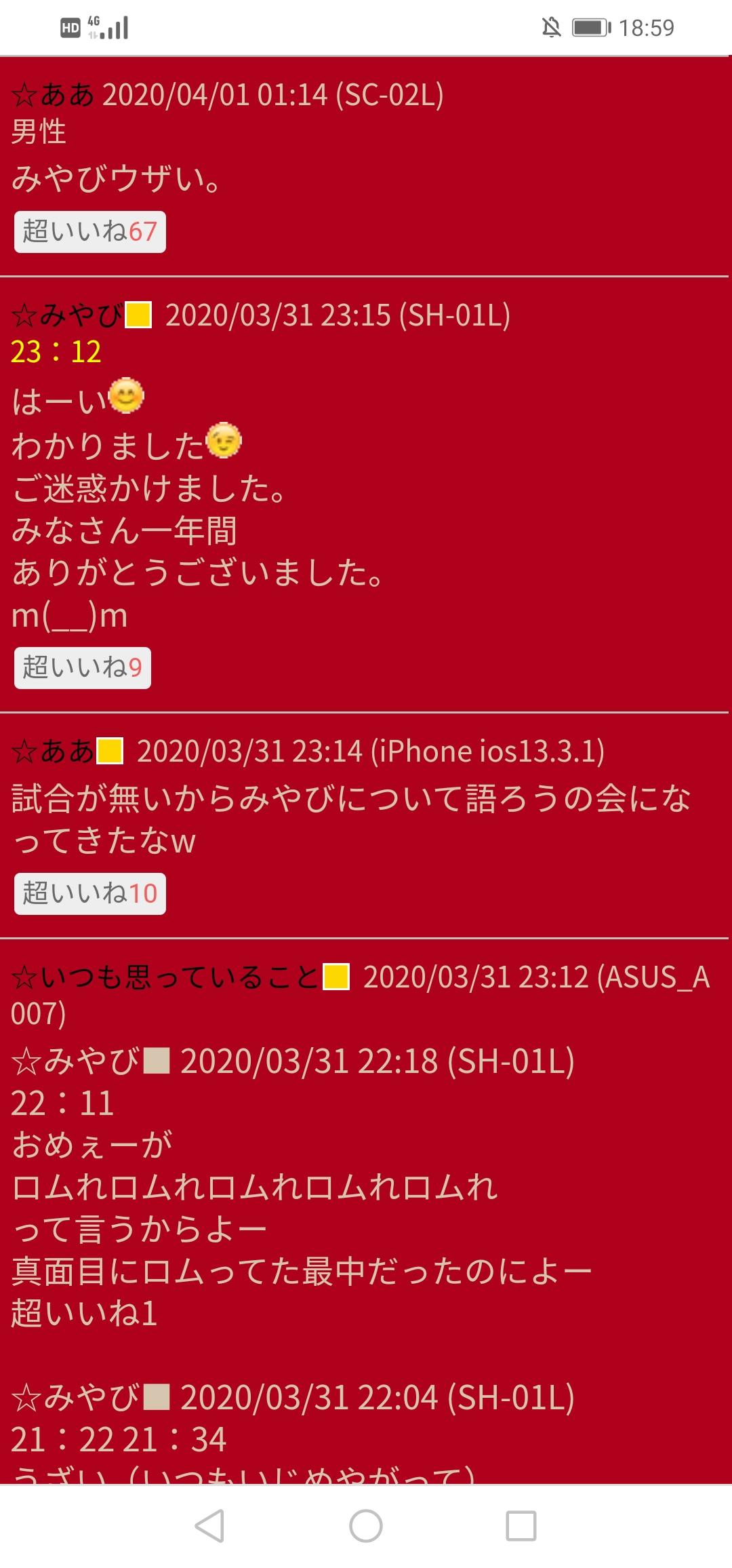
Task: Tap the 超いいね10 button
Action: tap(90, 894)
